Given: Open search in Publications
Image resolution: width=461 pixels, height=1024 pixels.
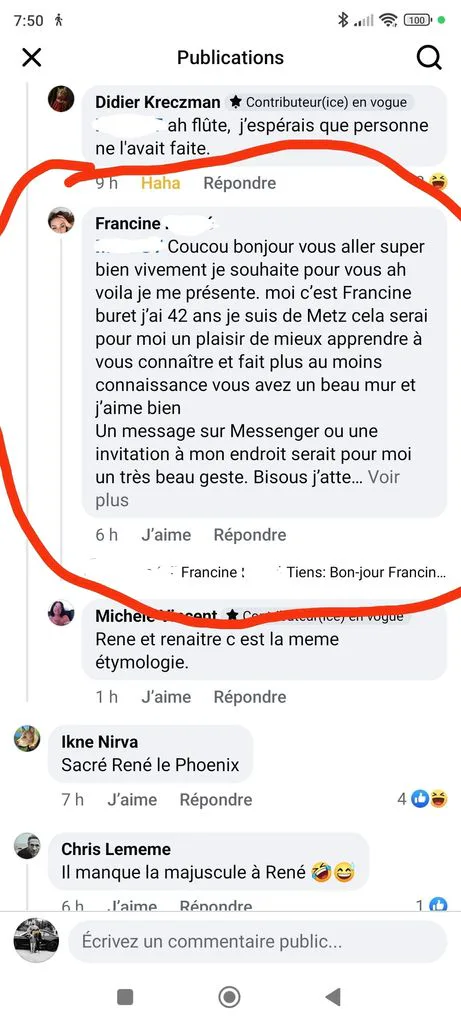Looking at the screenshot, I should 429,57.
